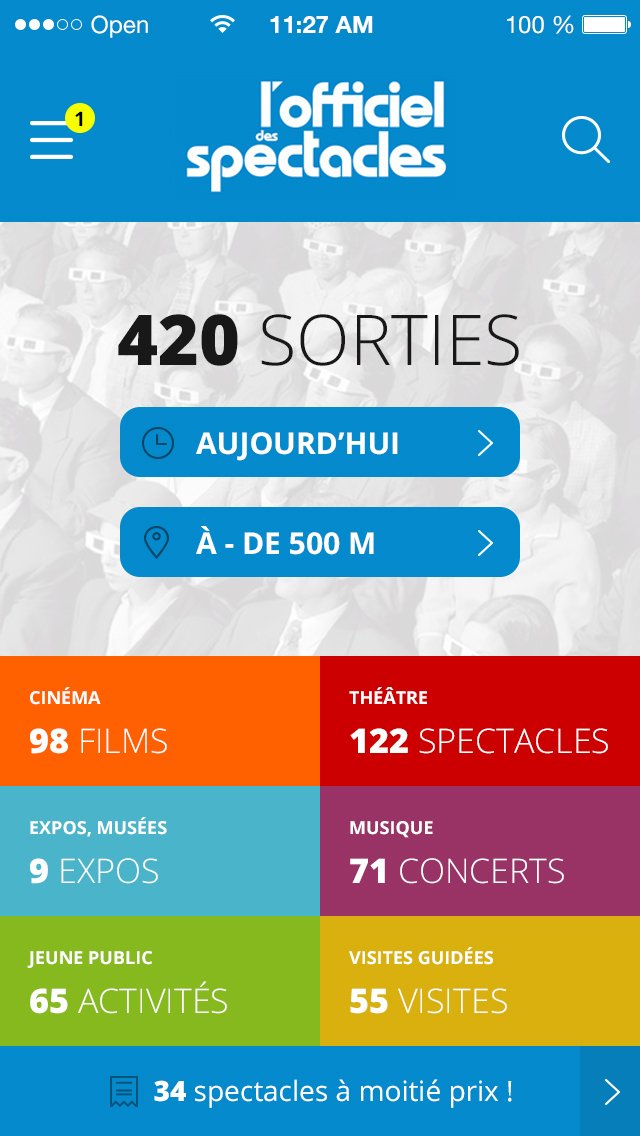This screenshot has width=640, height=1136.
Task: Open the search magnifier
Action: (585, 140)
